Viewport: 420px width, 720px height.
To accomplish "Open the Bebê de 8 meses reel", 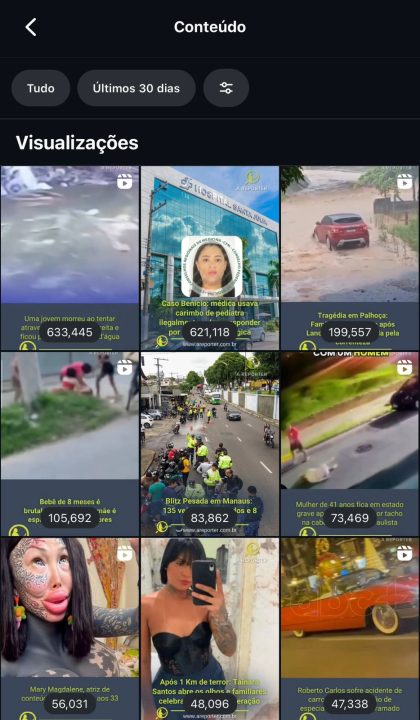I will point(70,444).
